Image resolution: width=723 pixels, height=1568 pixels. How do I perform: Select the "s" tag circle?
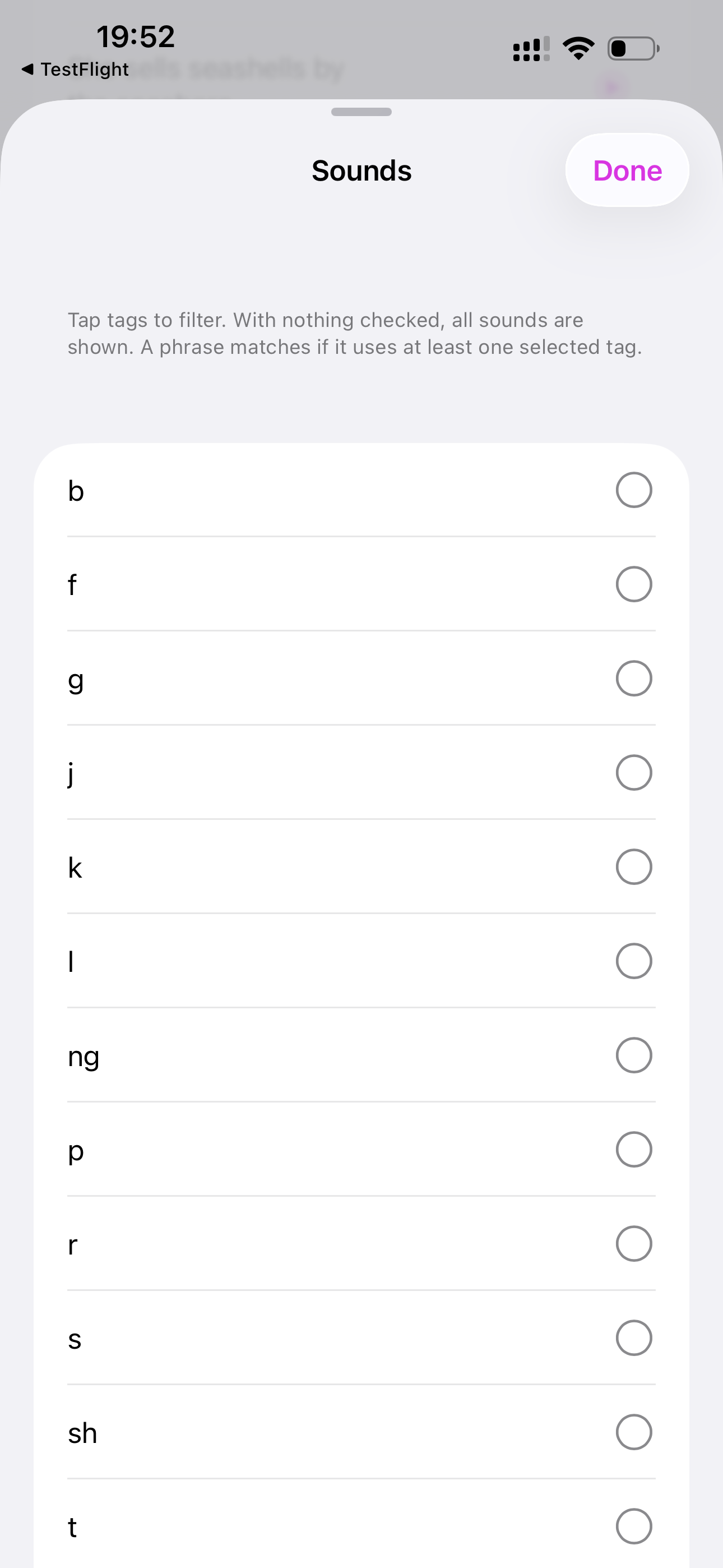pyautogui.click(x=633, y=1338)
